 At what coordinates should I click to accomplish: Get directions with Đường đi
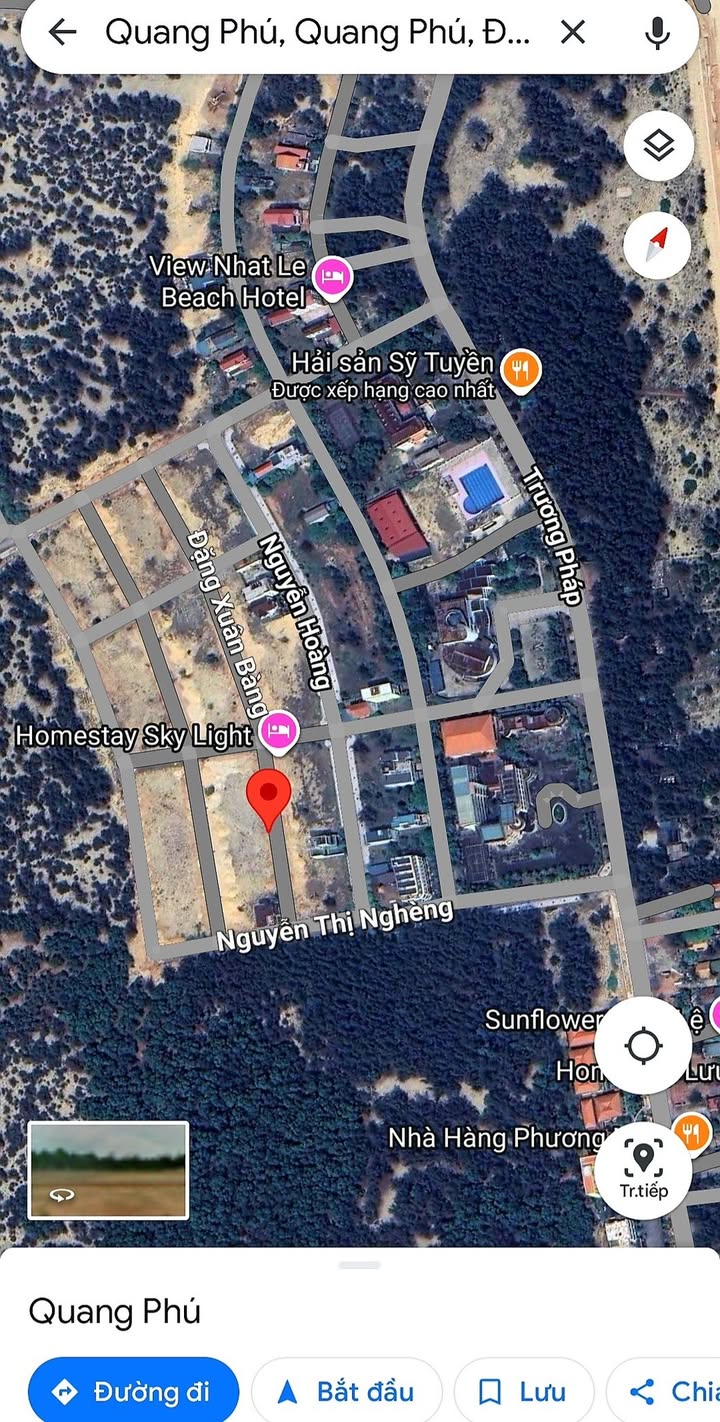tap(133, 1391)
